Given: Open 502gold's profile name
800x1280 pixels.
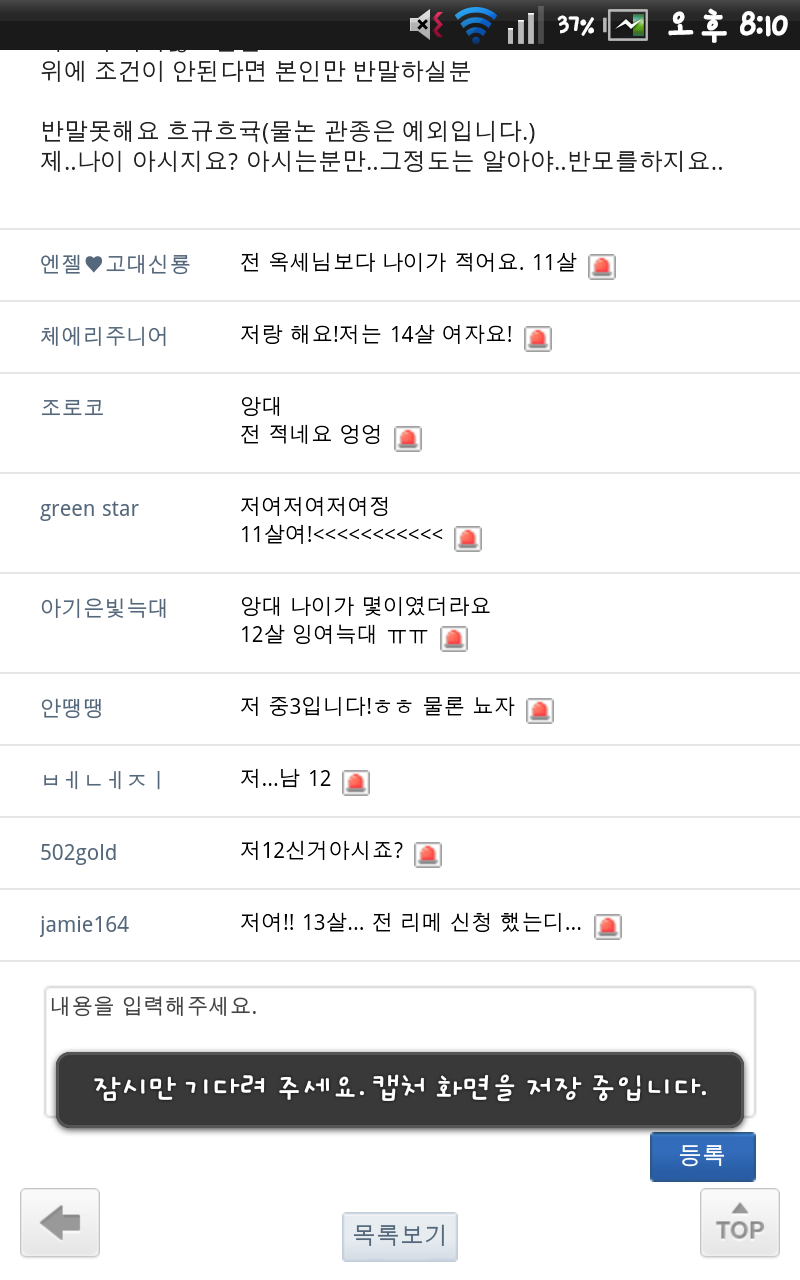Looking at the screenshot, I should click(78, 853).
